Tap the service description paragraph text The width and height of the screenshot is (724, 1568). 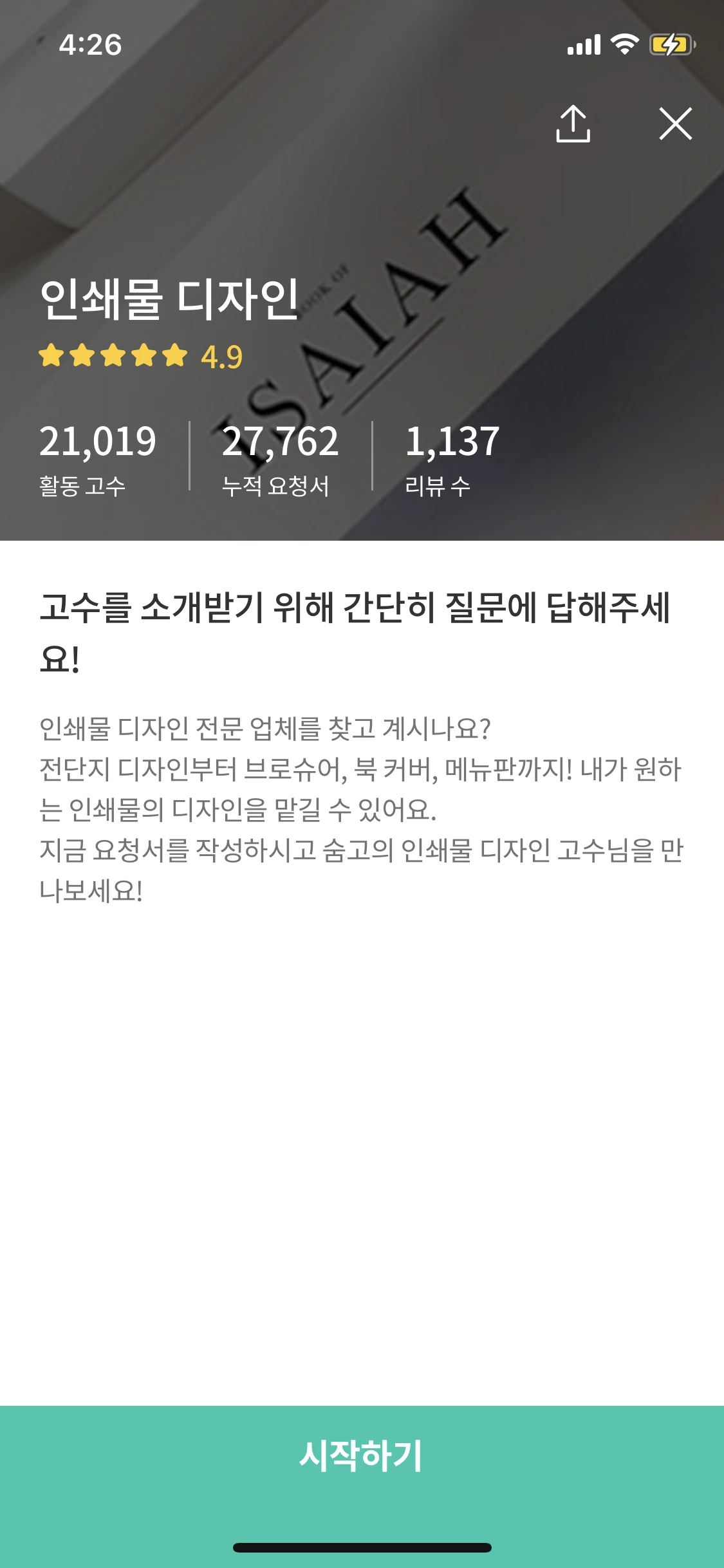(360, 805)
